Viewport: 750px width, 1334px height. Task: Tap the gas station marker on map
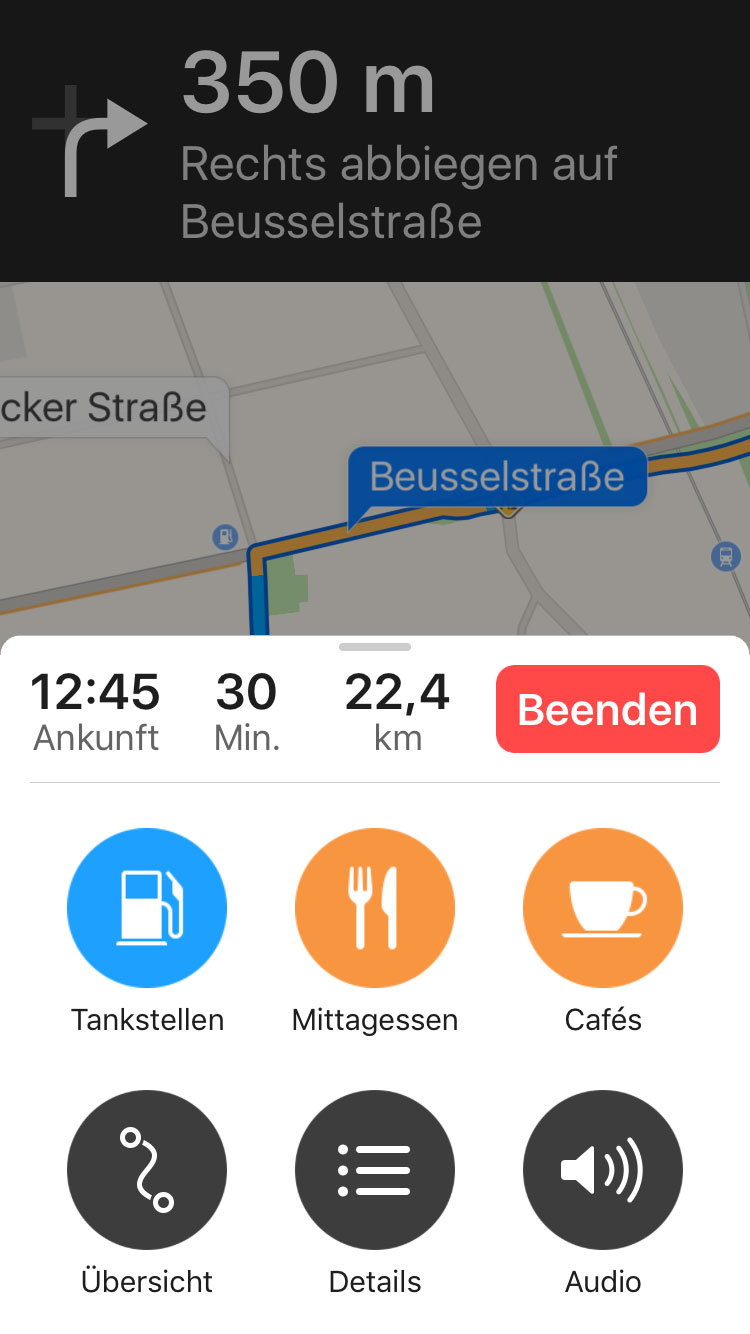click(x=226, y=537)
